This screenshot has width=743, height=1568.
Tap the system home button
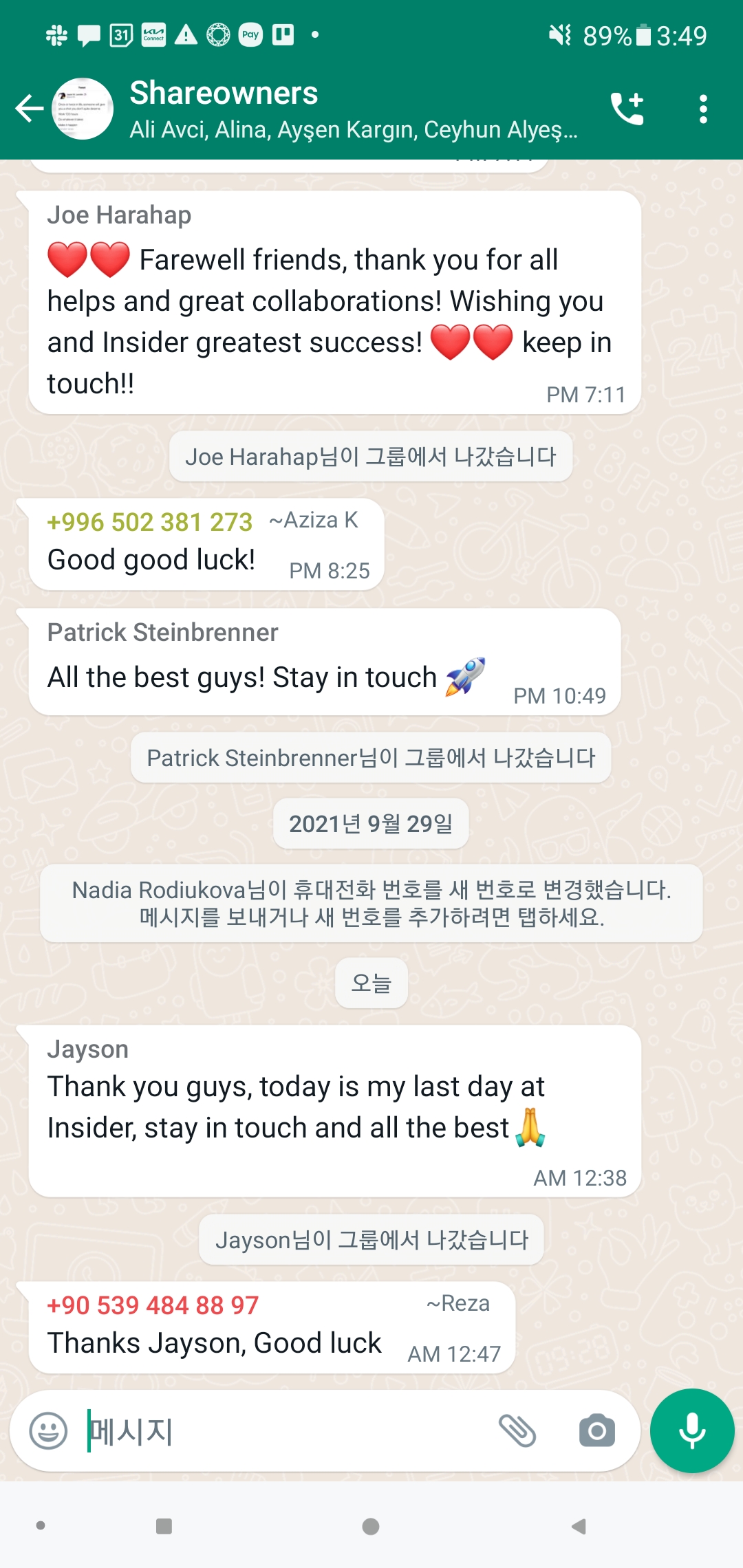tap(371, 1527)
